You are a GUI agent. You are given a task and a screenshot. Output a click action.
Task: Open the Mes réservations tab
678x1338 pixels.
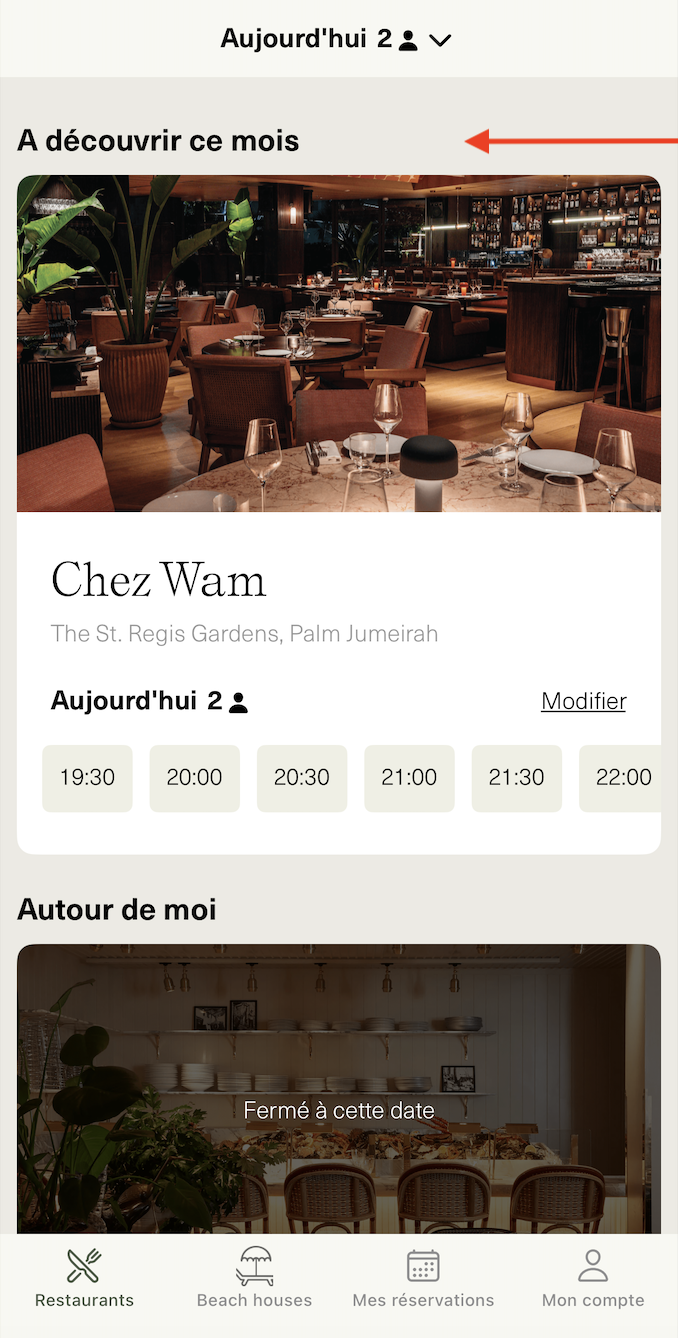point(423,1278)
